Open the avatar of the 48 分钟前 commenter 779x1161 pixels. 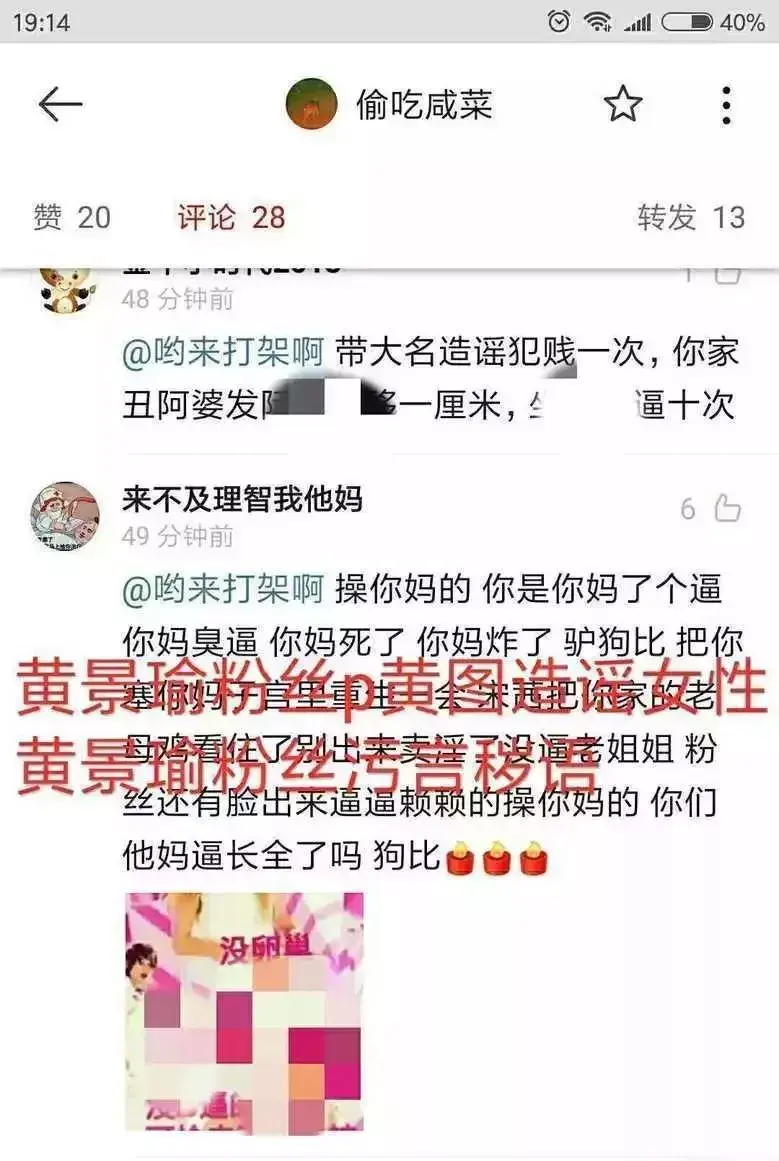[65, 286]
